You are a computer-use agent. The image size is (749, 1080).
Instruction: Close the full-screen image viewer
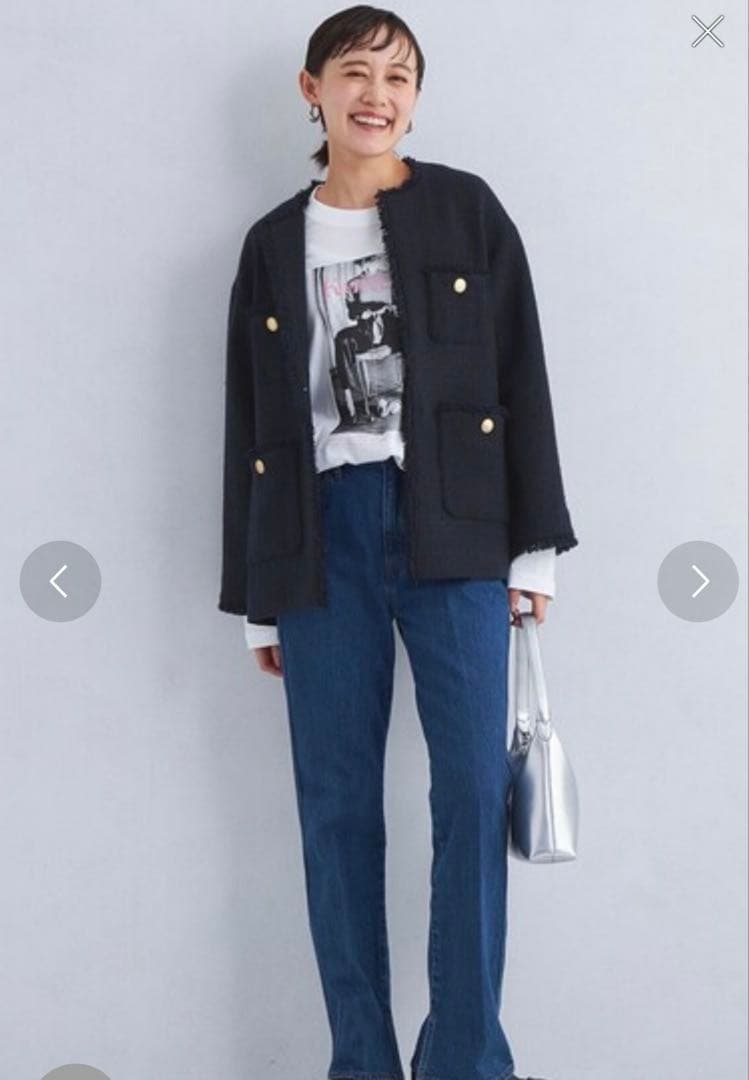point(707,31)
